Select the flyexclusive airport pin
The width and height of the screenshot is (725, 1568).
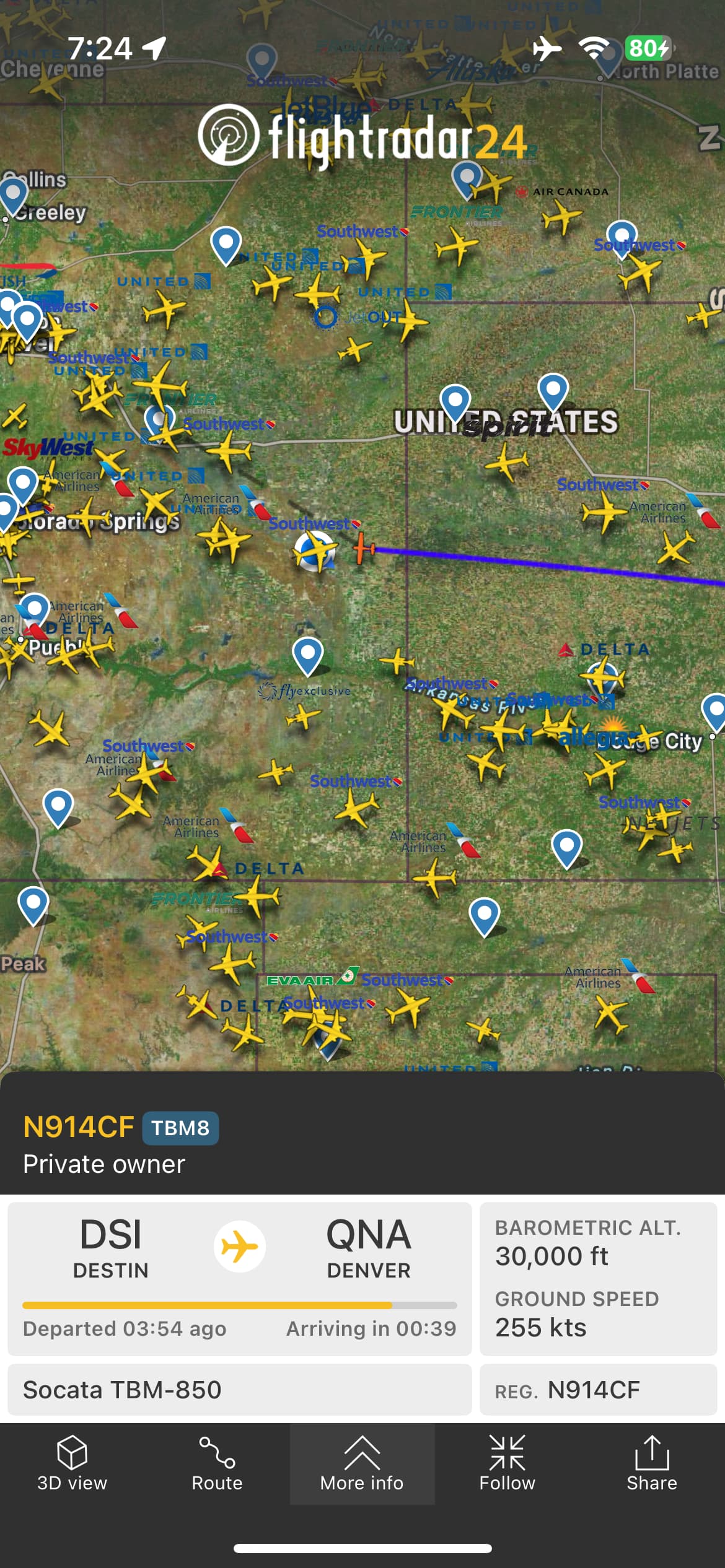coord(308,656)
